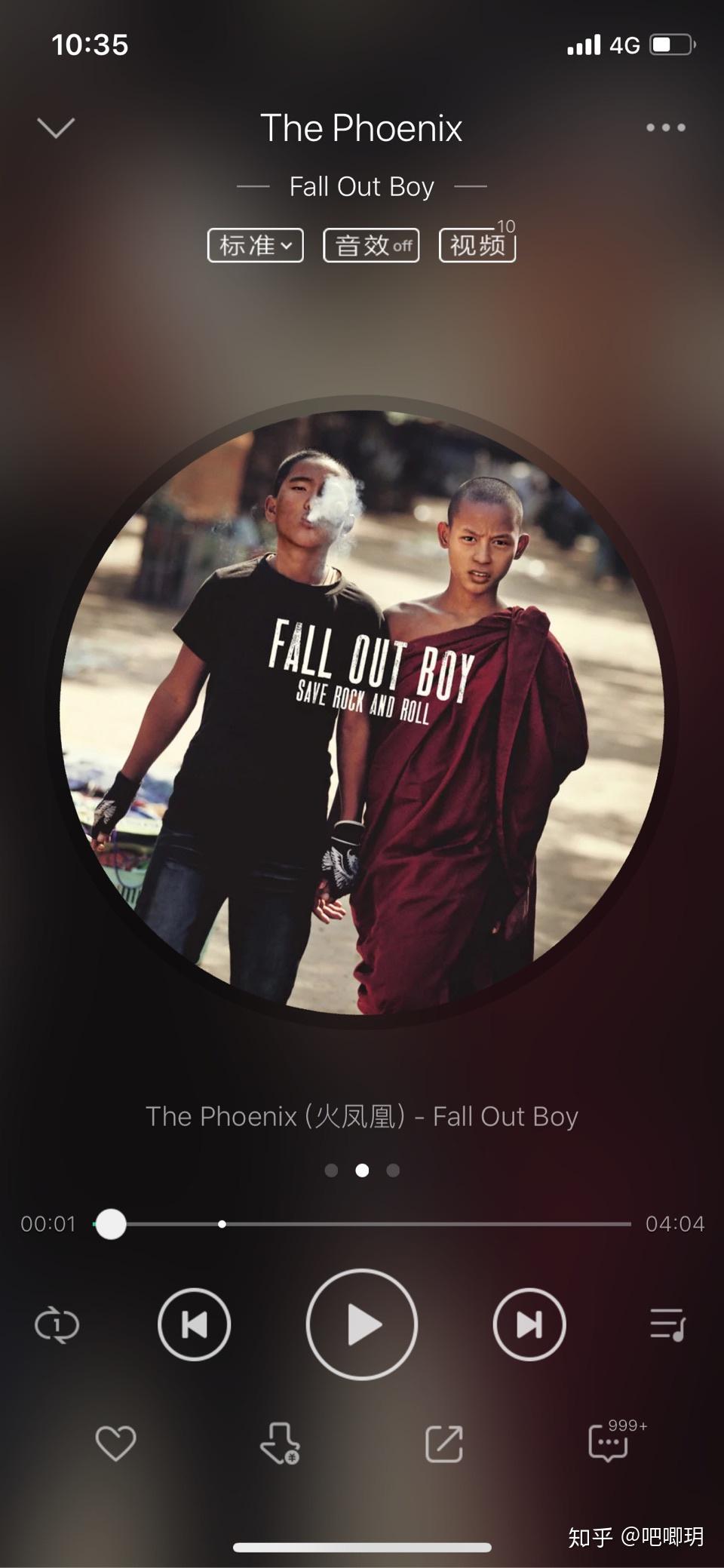Share this song

pos(444,1444)
